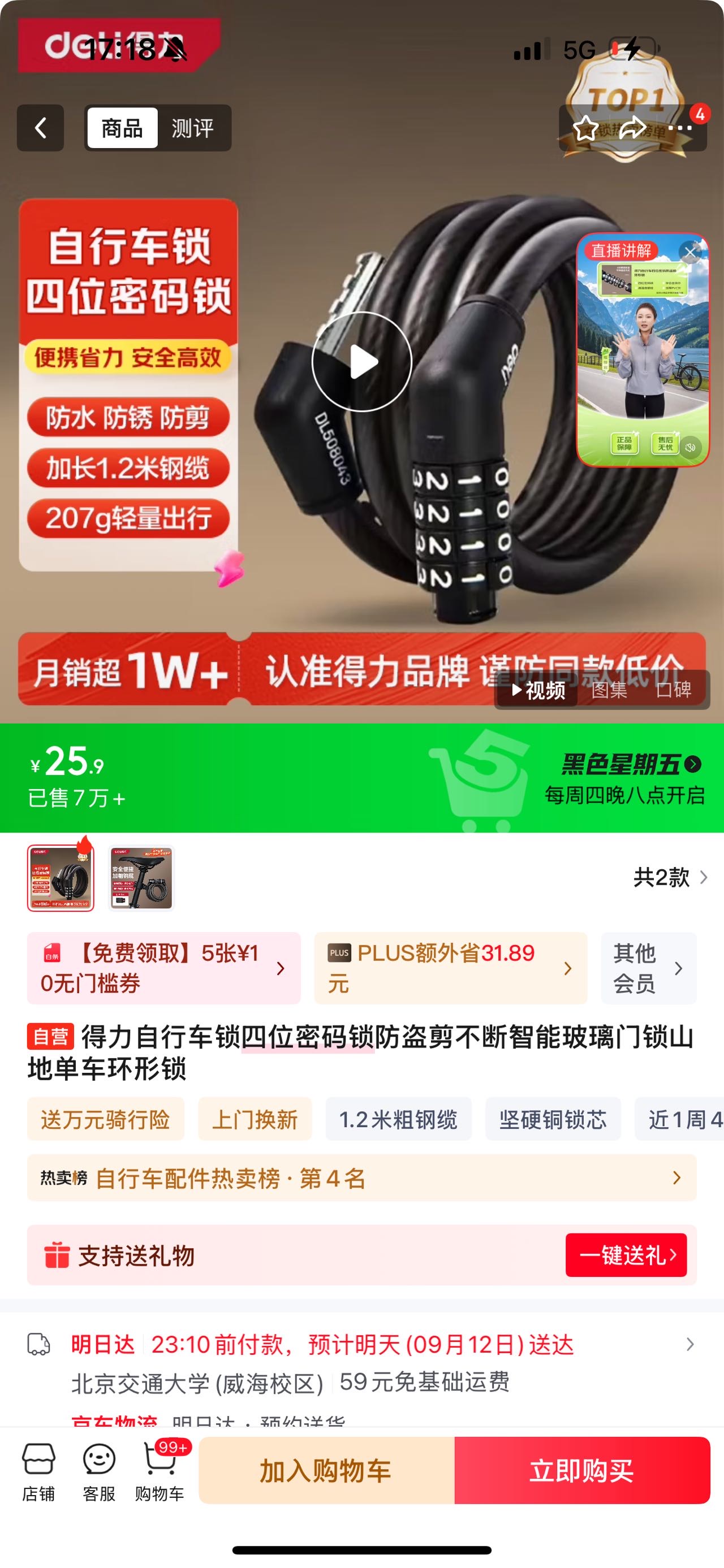Open 自行车配件热卖榜 ranking

tap(361, 1178)
